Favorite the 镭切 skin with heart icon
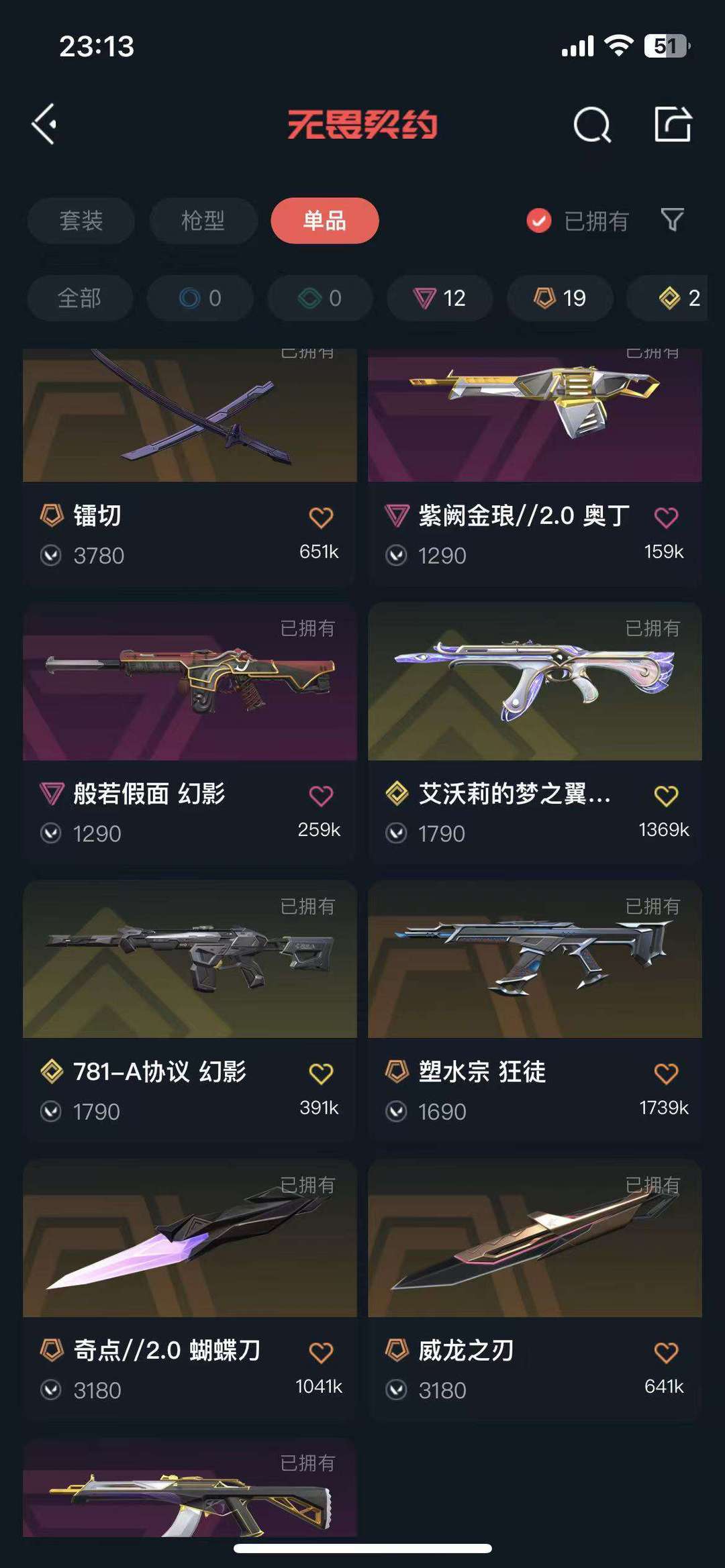The width and height of the screenshot is (725, 1568). pyautogui.click(x=321, y=517)
